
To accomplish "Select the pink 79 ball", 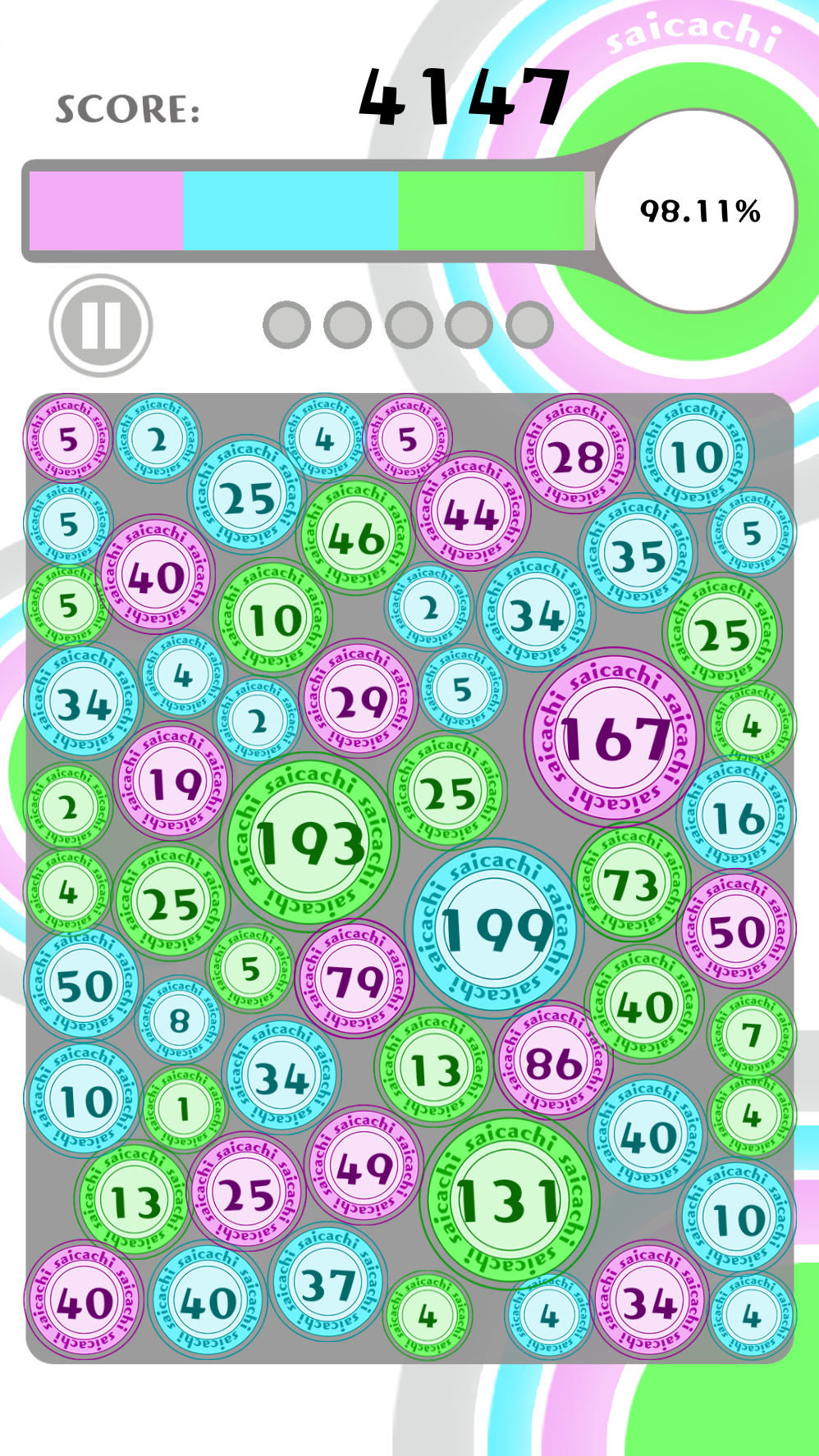I will 355,980.
